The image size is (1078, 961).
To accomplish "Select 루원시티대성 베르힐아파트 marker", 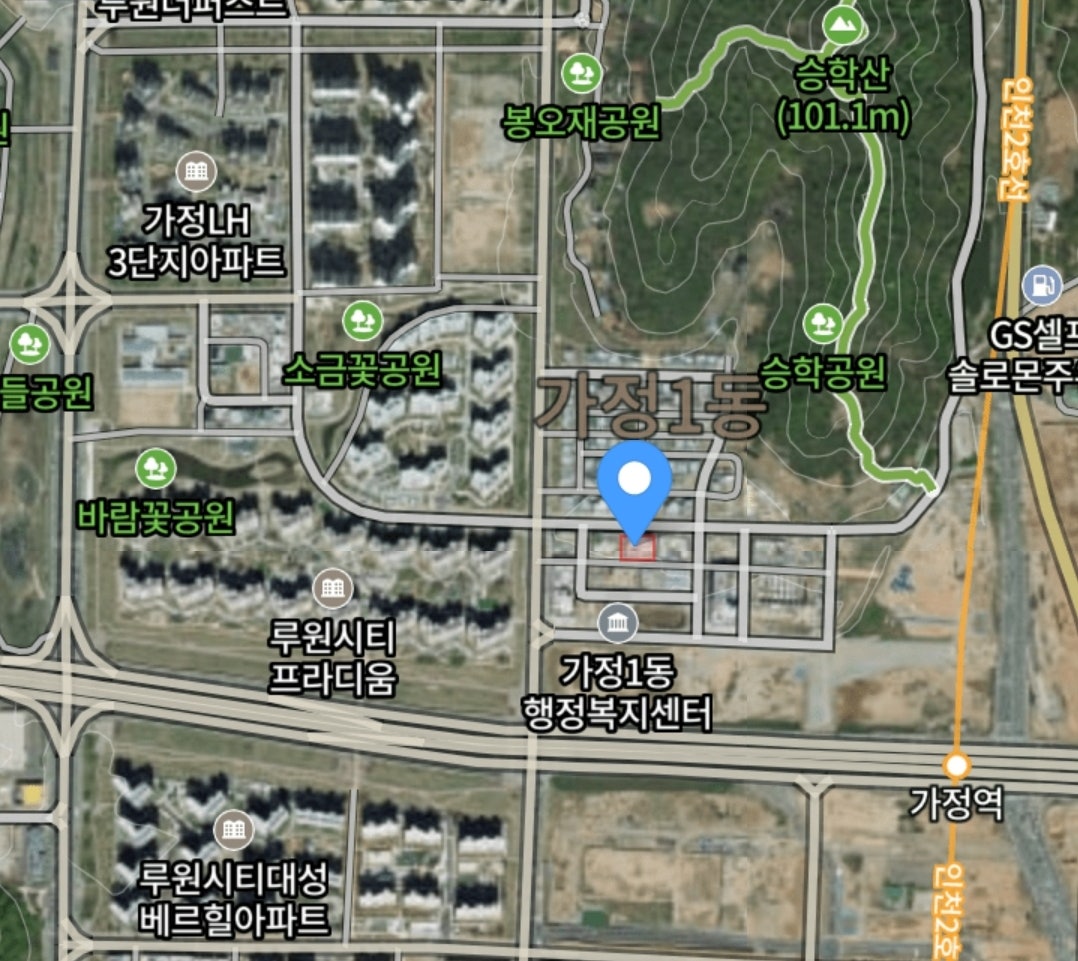I will (234, 829).
